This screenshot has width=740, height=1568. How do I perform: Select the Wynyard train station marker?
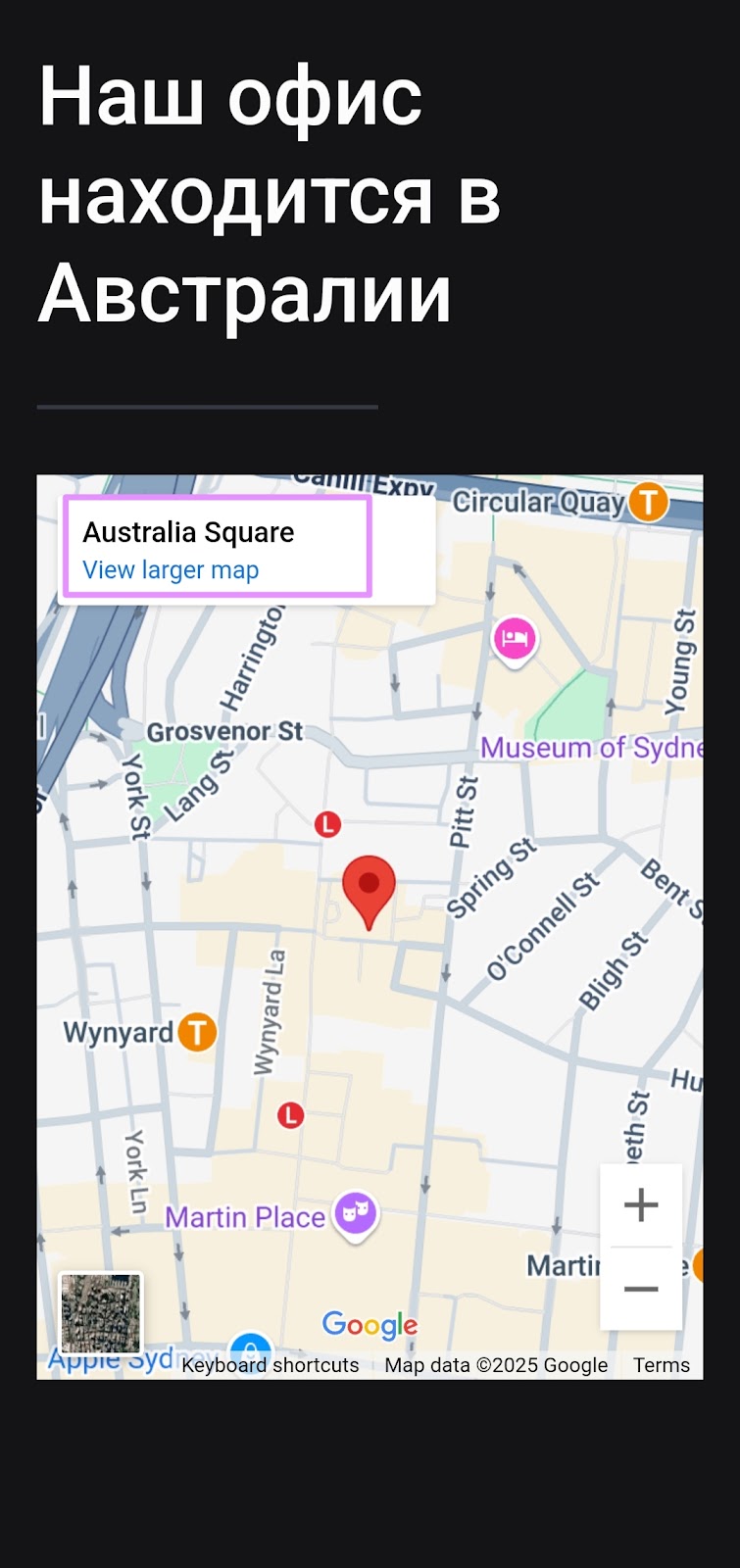[x=197, y=1032]
